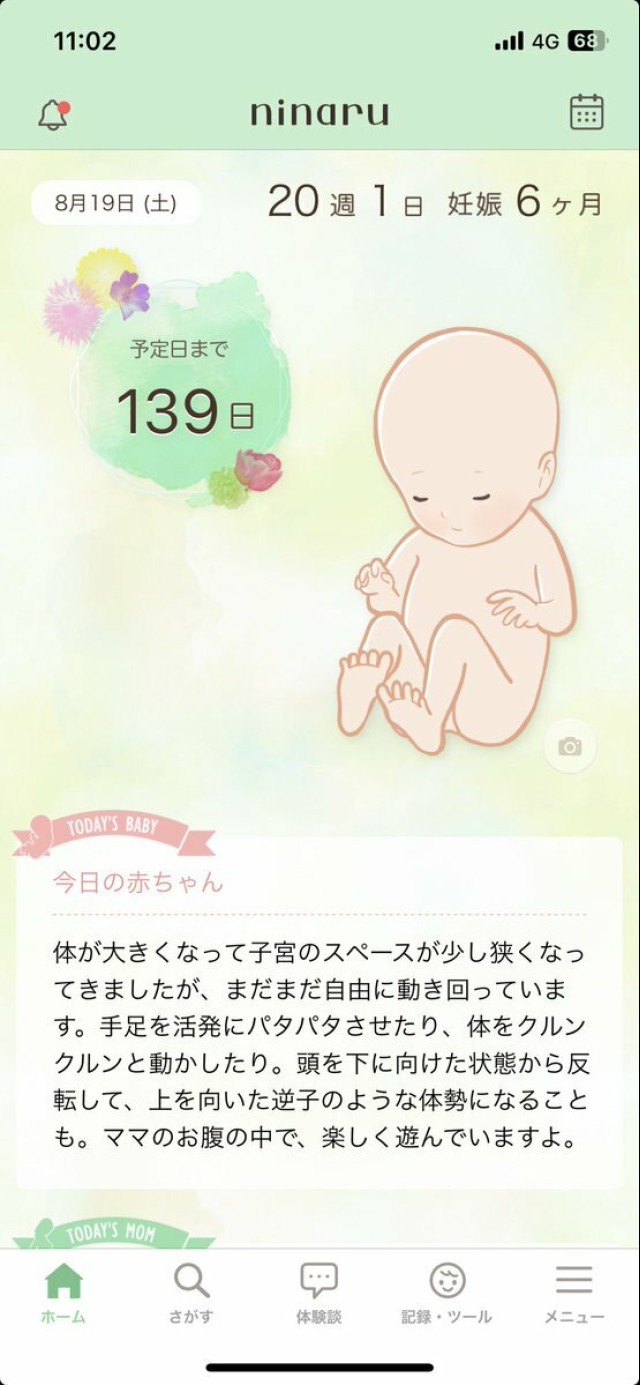The height and width of the screenshot is (1385, 640).
Task: Go to the さがす search tab
Action: pos(191,1293)
